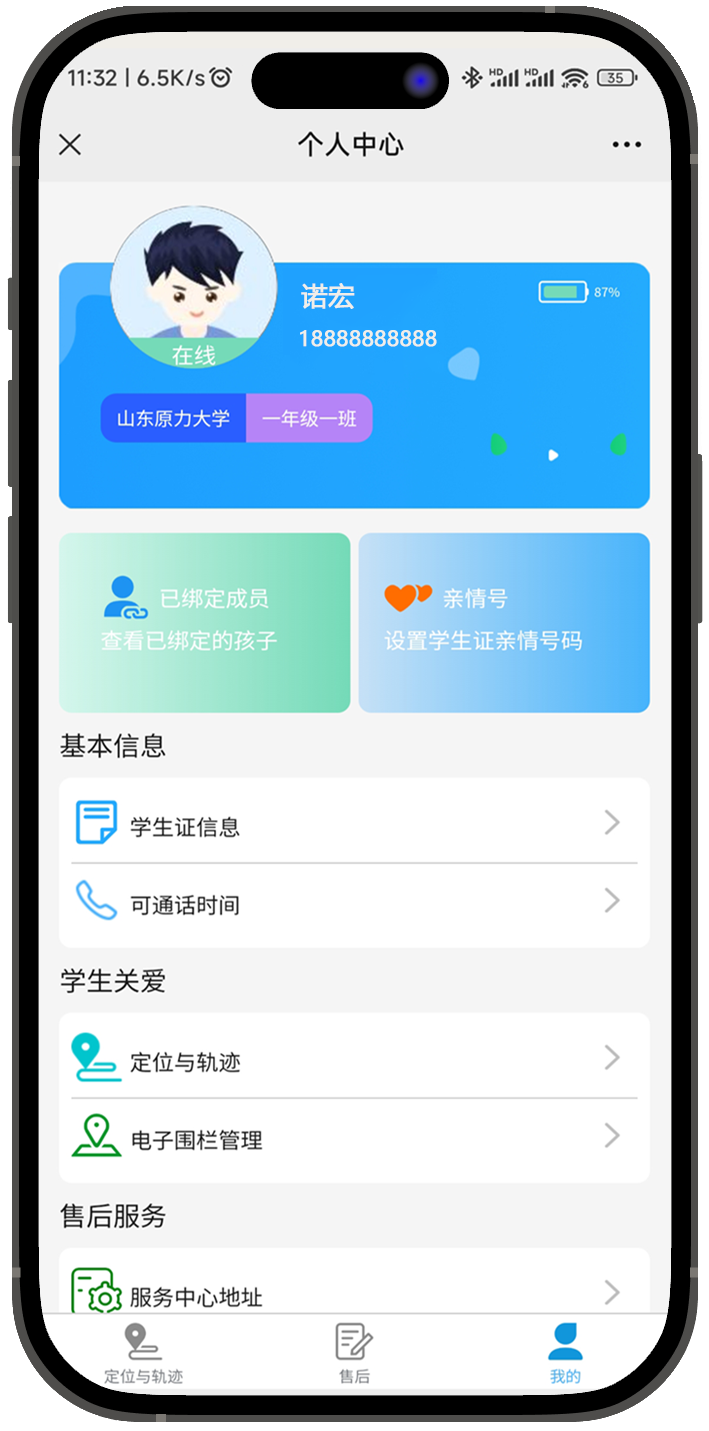The image size is (709, 1431).
Task: Switch to the 定位与轨迹 bottom tab
Action: (x=144, y=1354)
